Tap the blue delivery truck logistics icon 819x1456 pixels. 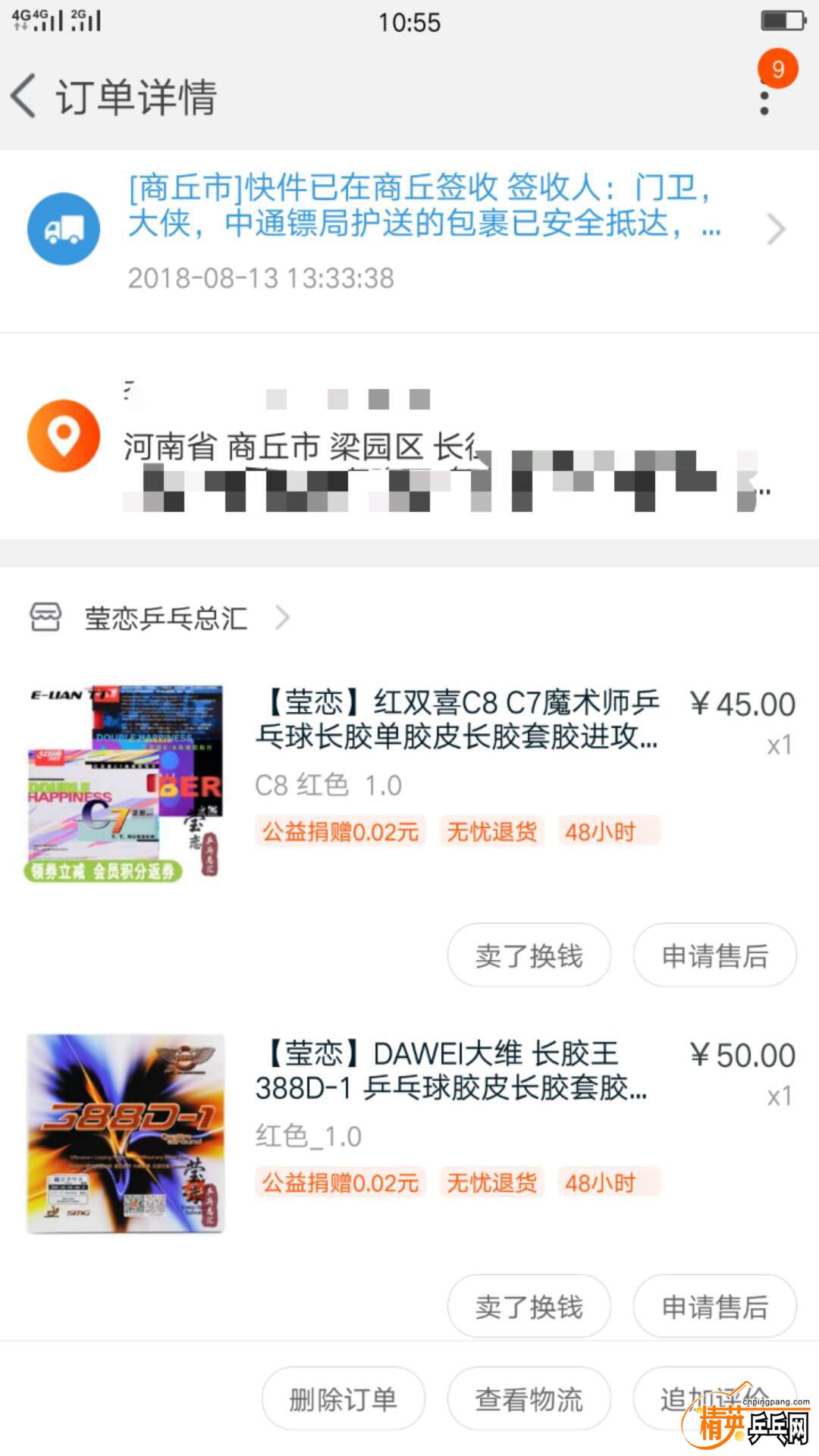pos(64,227)
